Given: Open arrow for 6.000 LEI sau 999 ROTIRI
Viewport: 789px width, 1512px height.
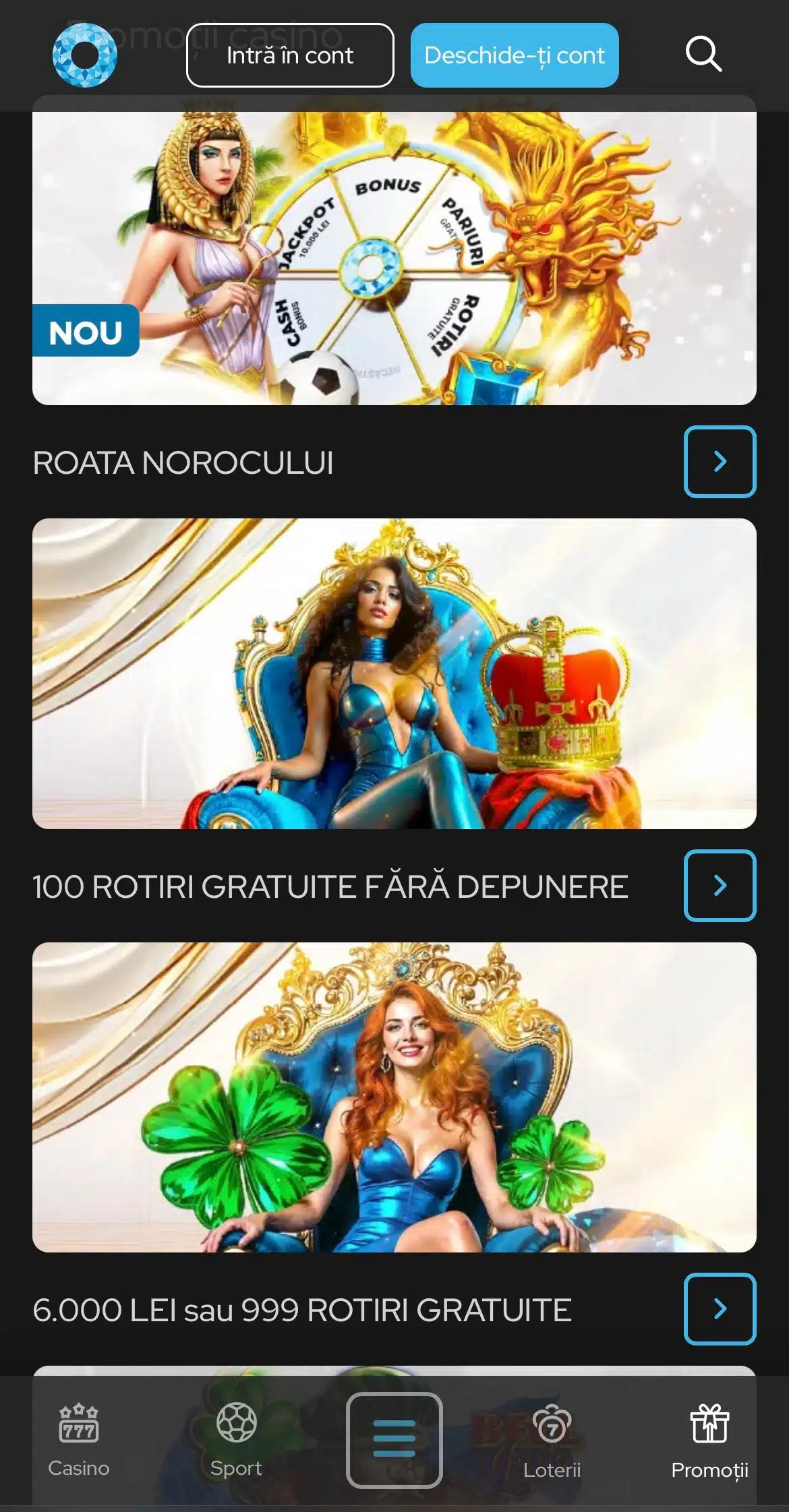Looking at the screenshot, I should (720, 1309).
